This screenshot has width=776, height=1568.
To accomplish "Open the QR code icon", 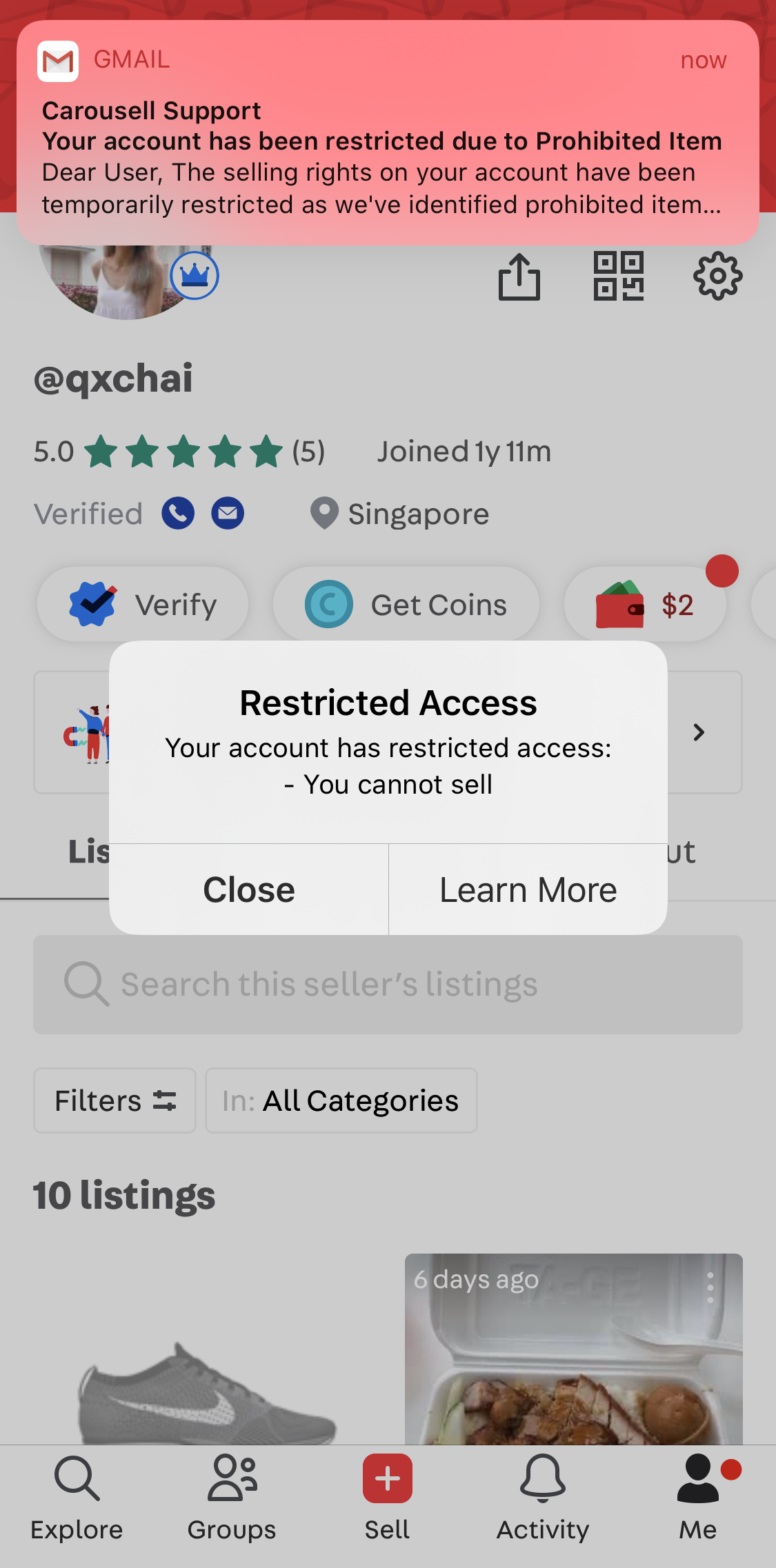I will coord(619,277).
